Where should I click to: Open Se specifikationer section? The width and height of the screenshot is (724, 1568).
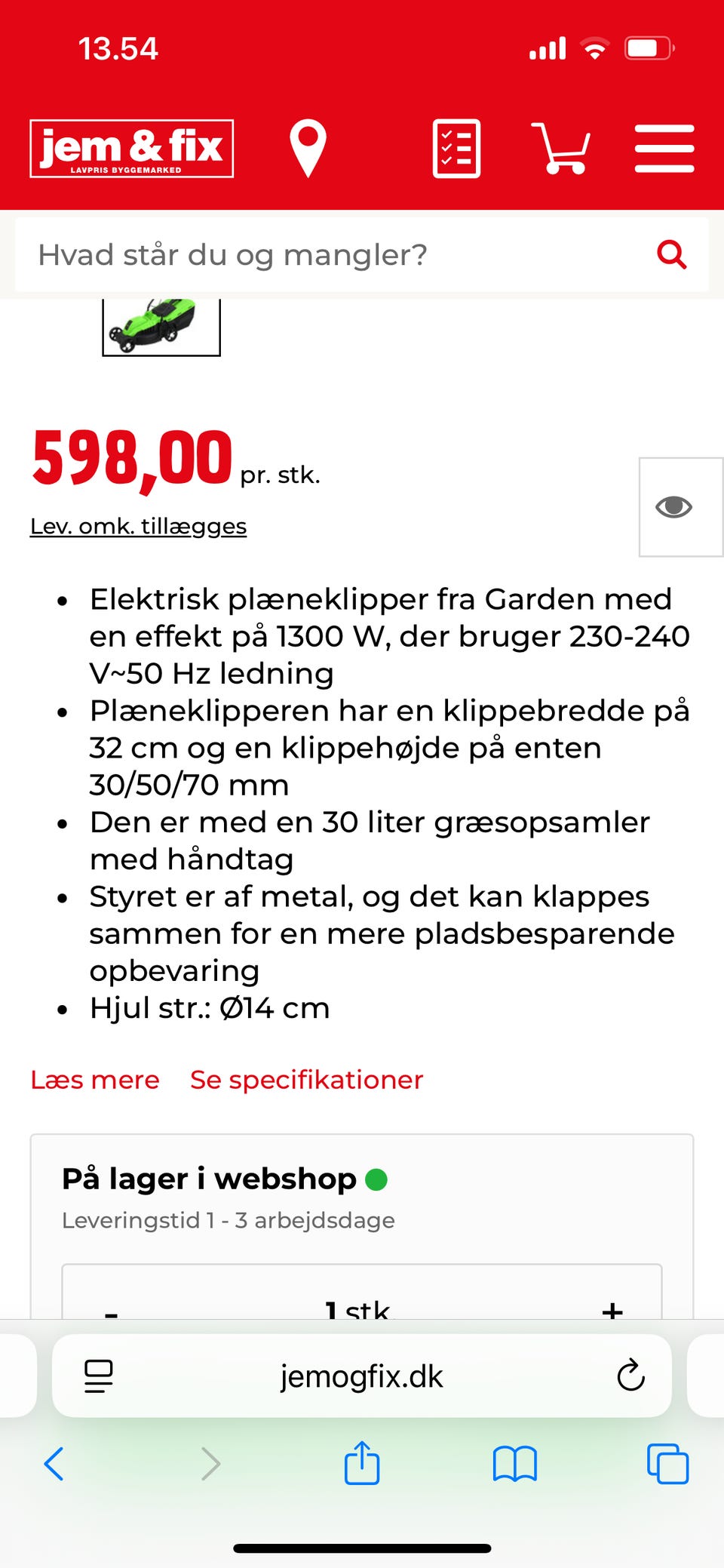[x=305, y=1080]
